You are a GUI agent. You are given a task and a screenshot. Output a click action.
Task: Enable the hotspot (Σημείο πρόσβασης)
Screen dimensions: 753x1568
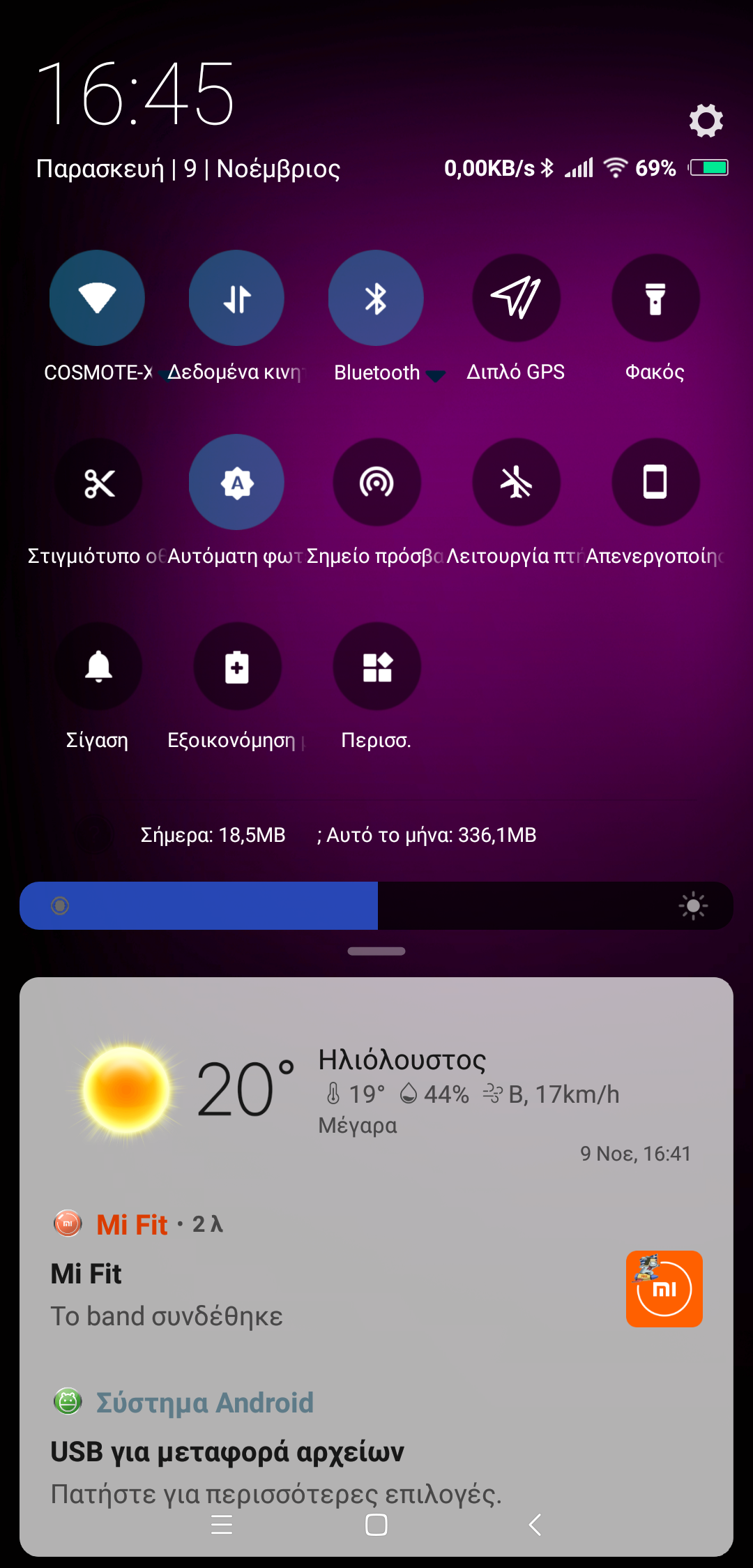point(376,483)
